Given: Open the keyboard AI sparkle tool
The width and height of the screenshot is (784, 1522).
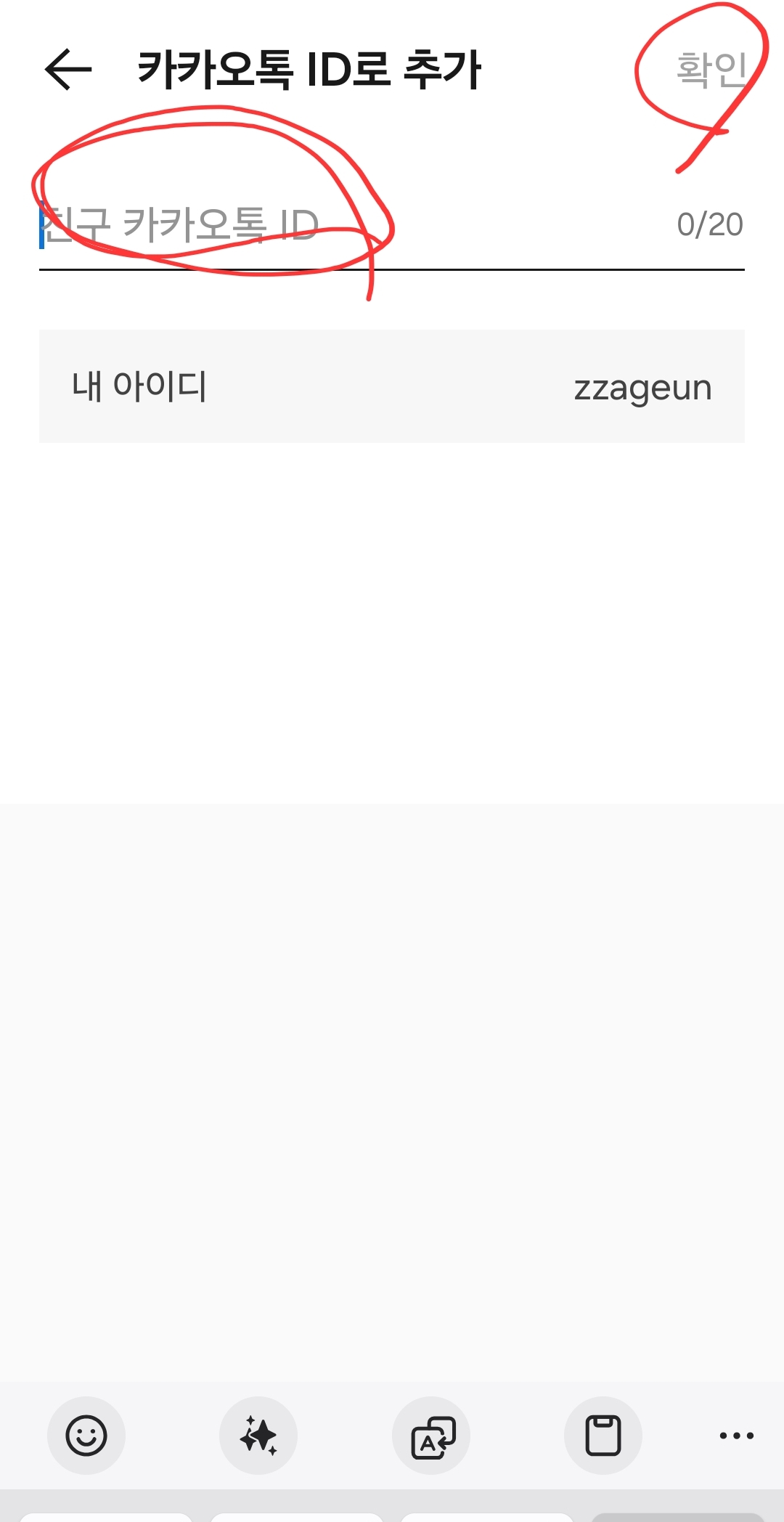Looking at the screenshot, I should coord(258,1436).
